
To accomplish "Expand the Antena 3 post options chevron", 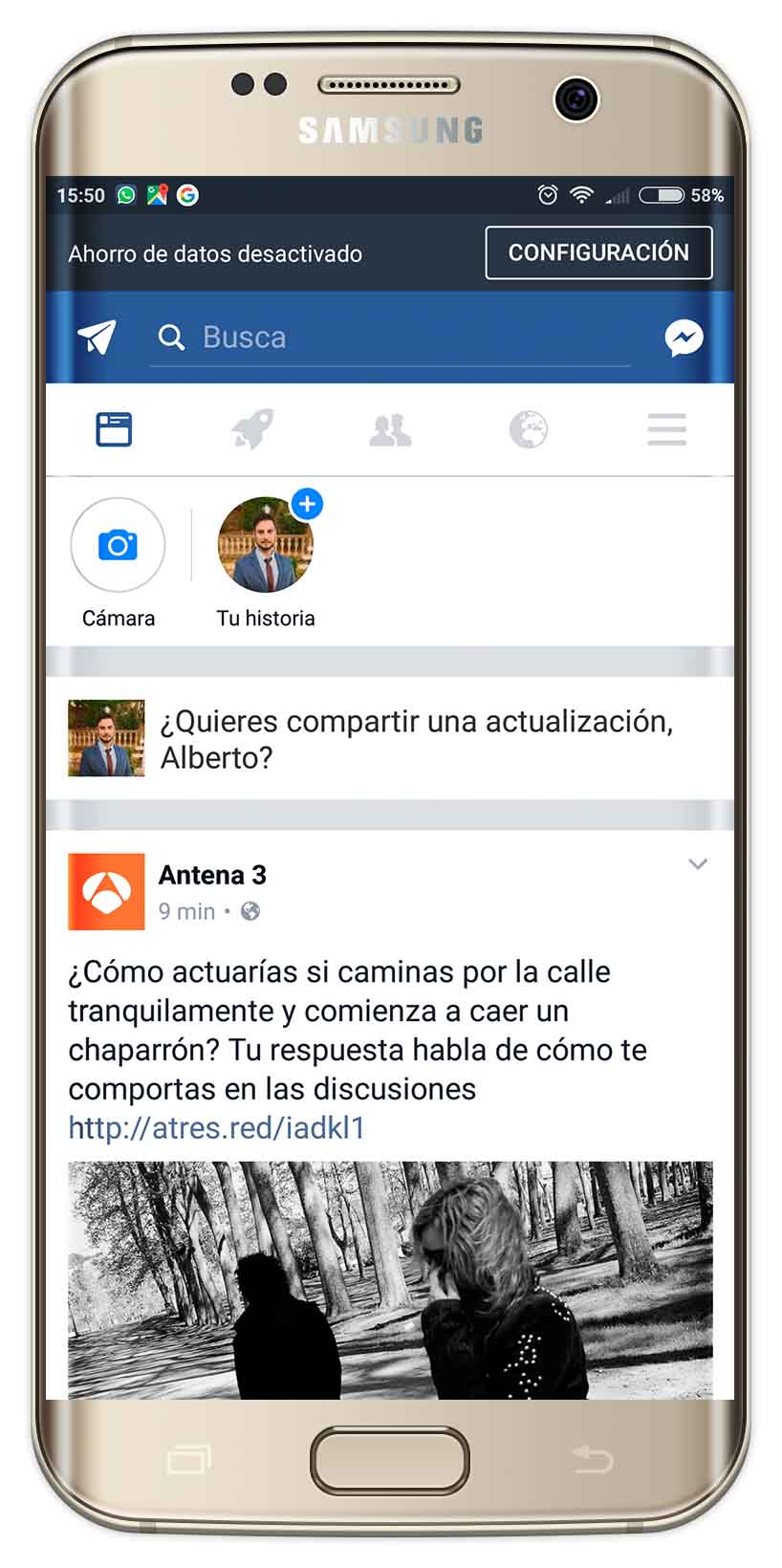I will click(698, 864).
